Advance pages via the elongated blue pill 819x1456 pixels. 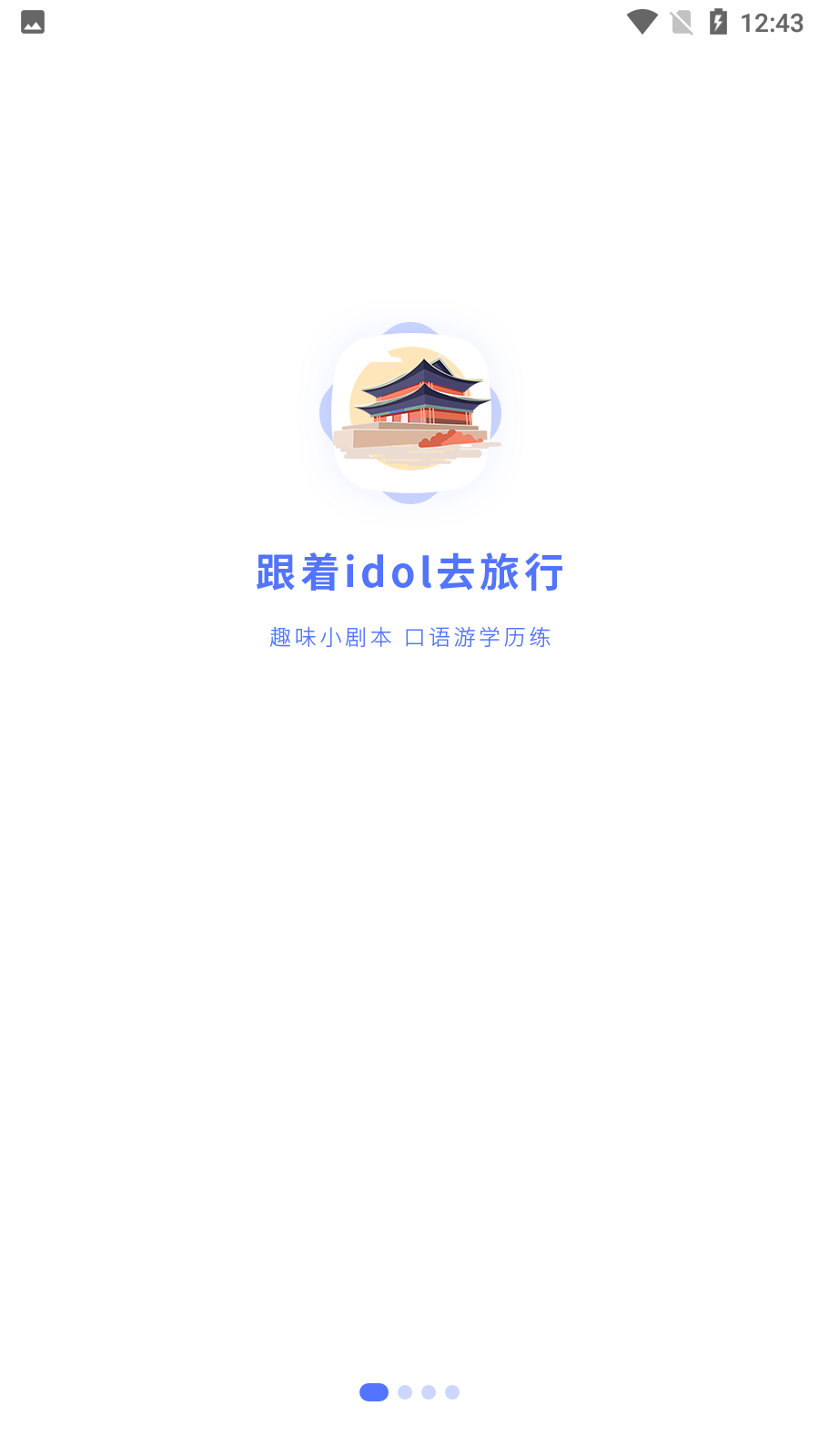click(373, 1392)
